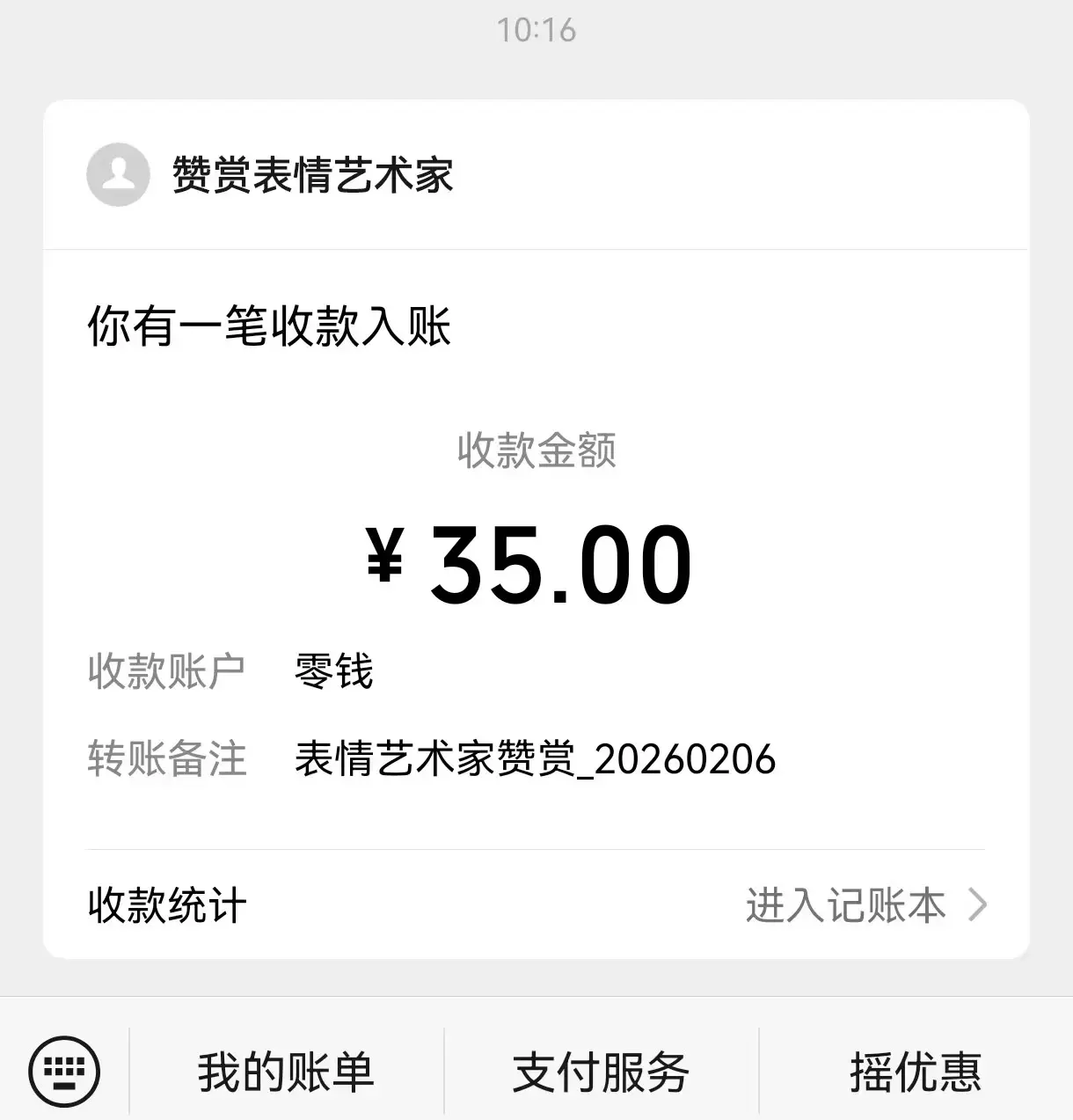Click the person silhouette inside the avatar circle
1073x1120 pixels.
click(x=117, y=175)
